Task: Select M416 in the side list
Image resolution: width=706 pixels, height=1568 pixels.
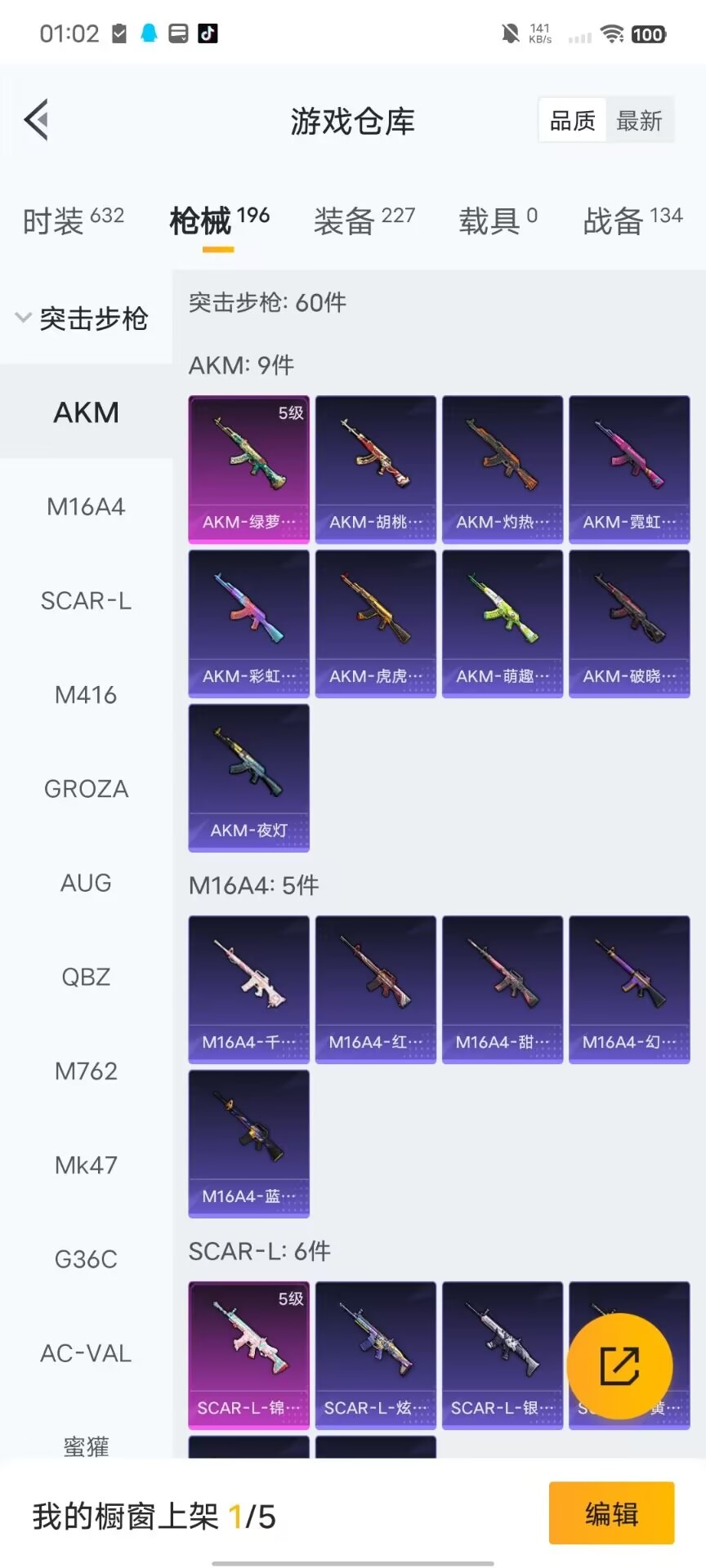Action: (86, 695)
